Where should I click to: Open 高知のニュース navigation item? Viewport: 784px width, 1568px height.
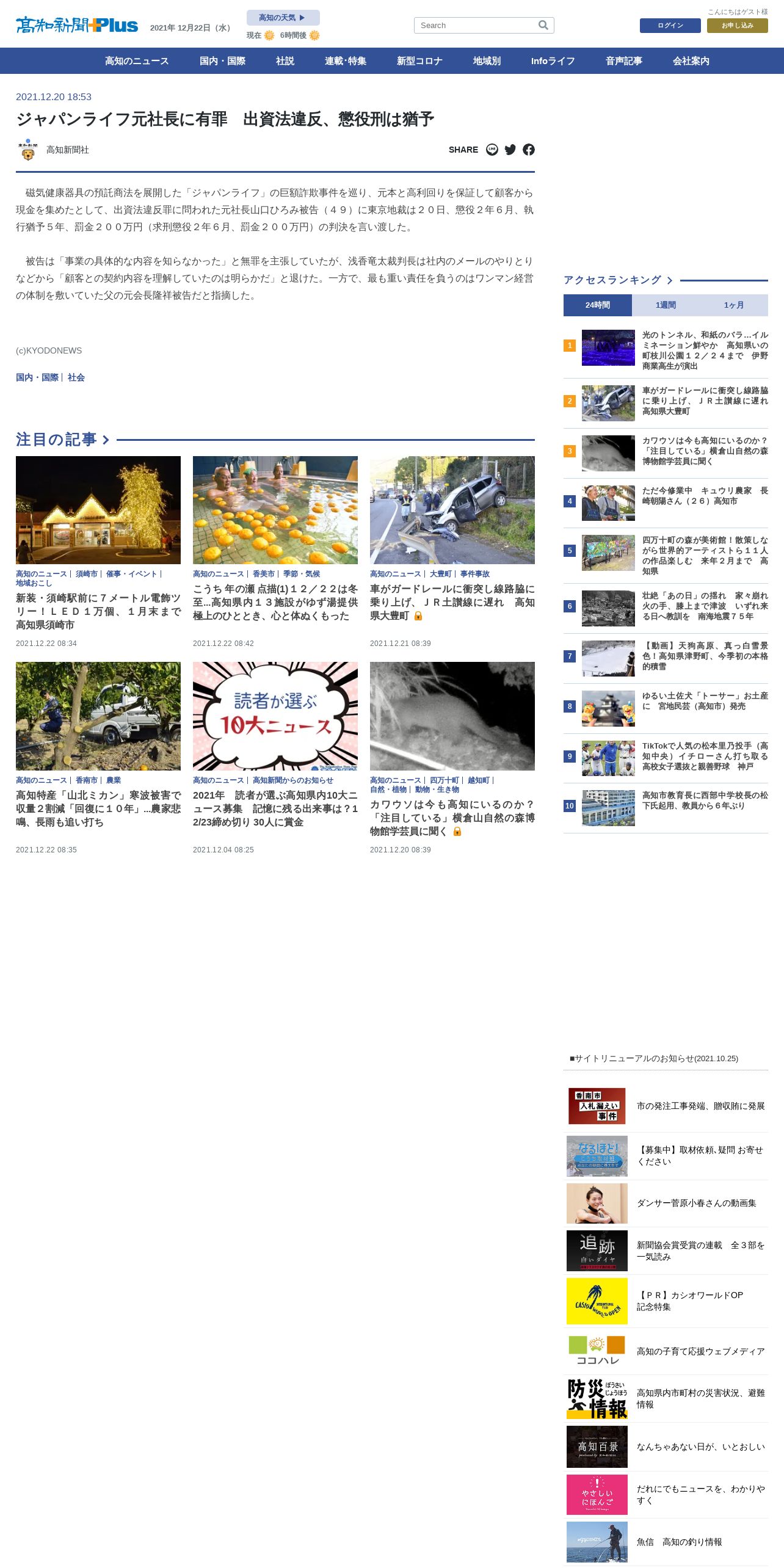click(137, 61)
